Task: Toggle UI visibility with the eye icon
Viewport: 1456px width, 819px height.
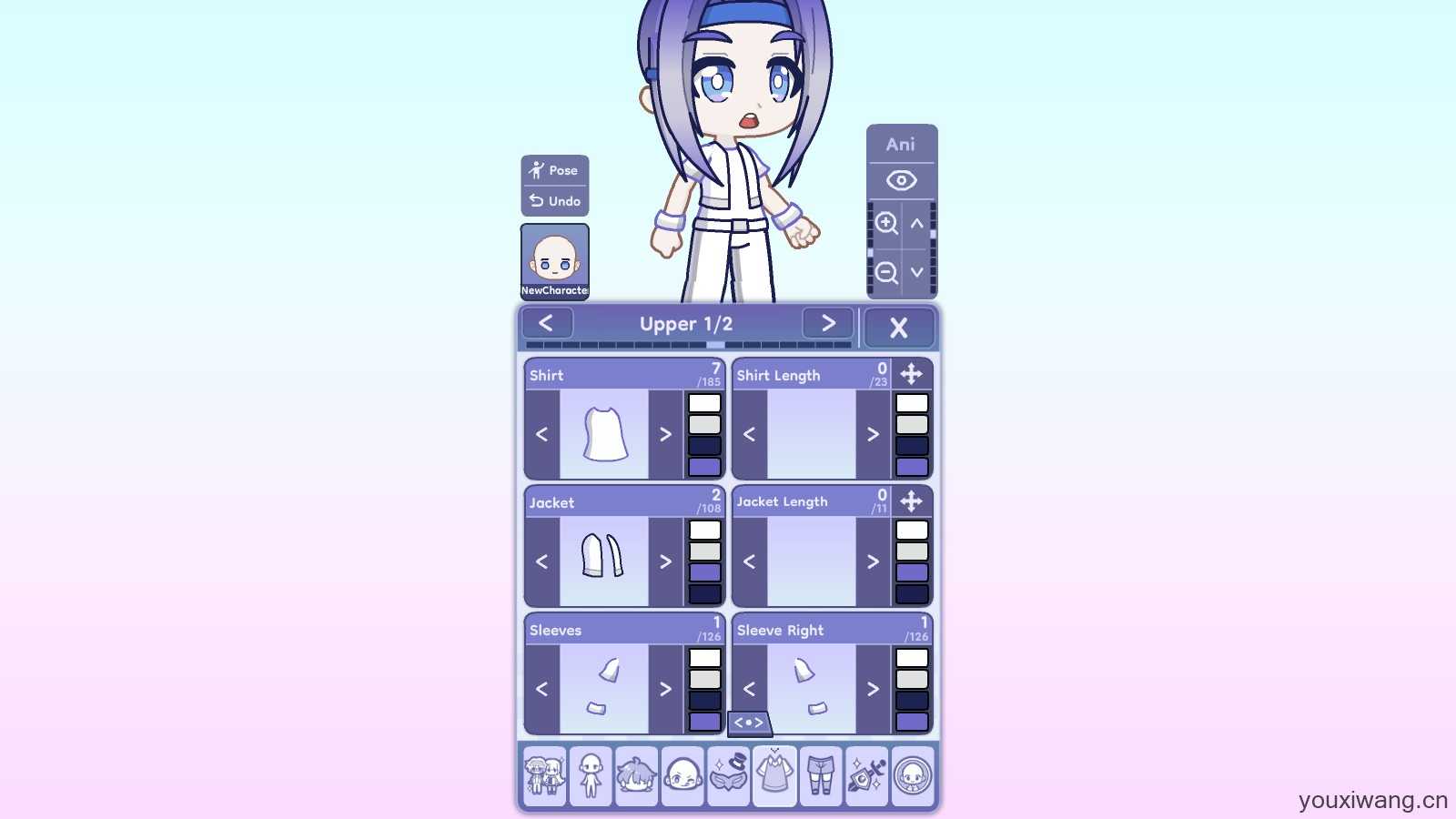Action: point(901,180)
